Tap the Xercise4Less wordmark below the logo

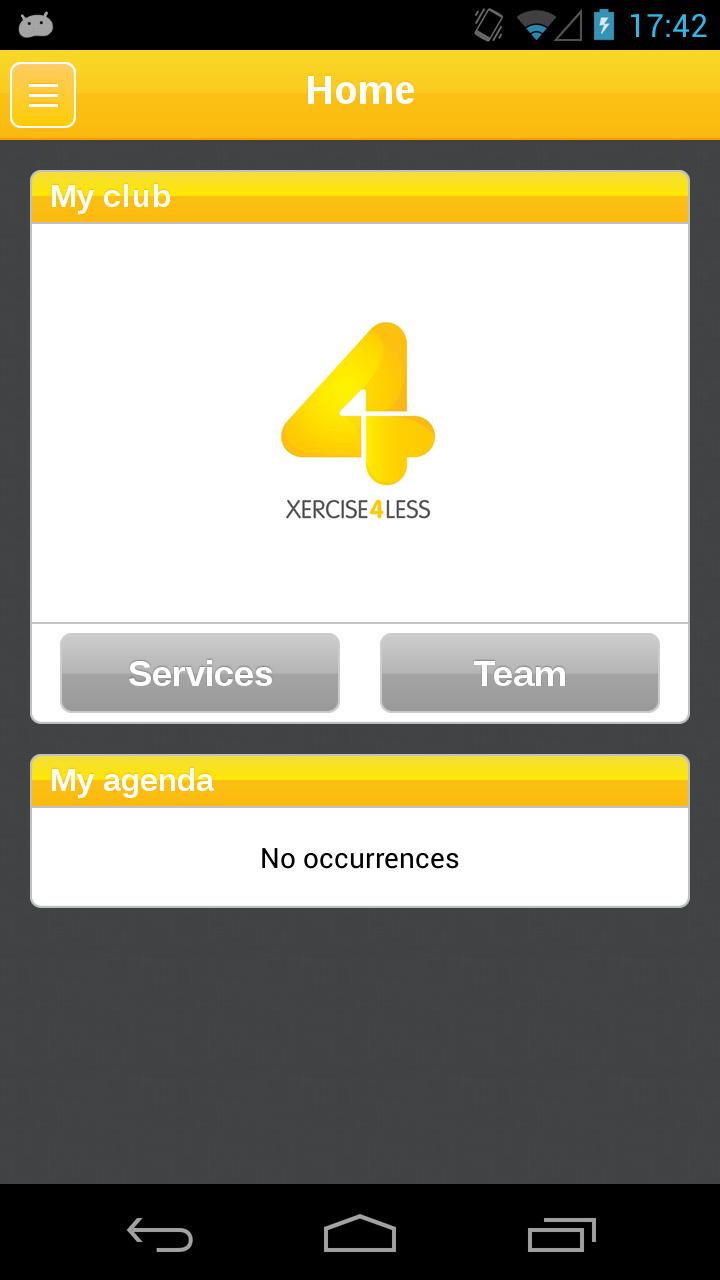pos(359,508)
